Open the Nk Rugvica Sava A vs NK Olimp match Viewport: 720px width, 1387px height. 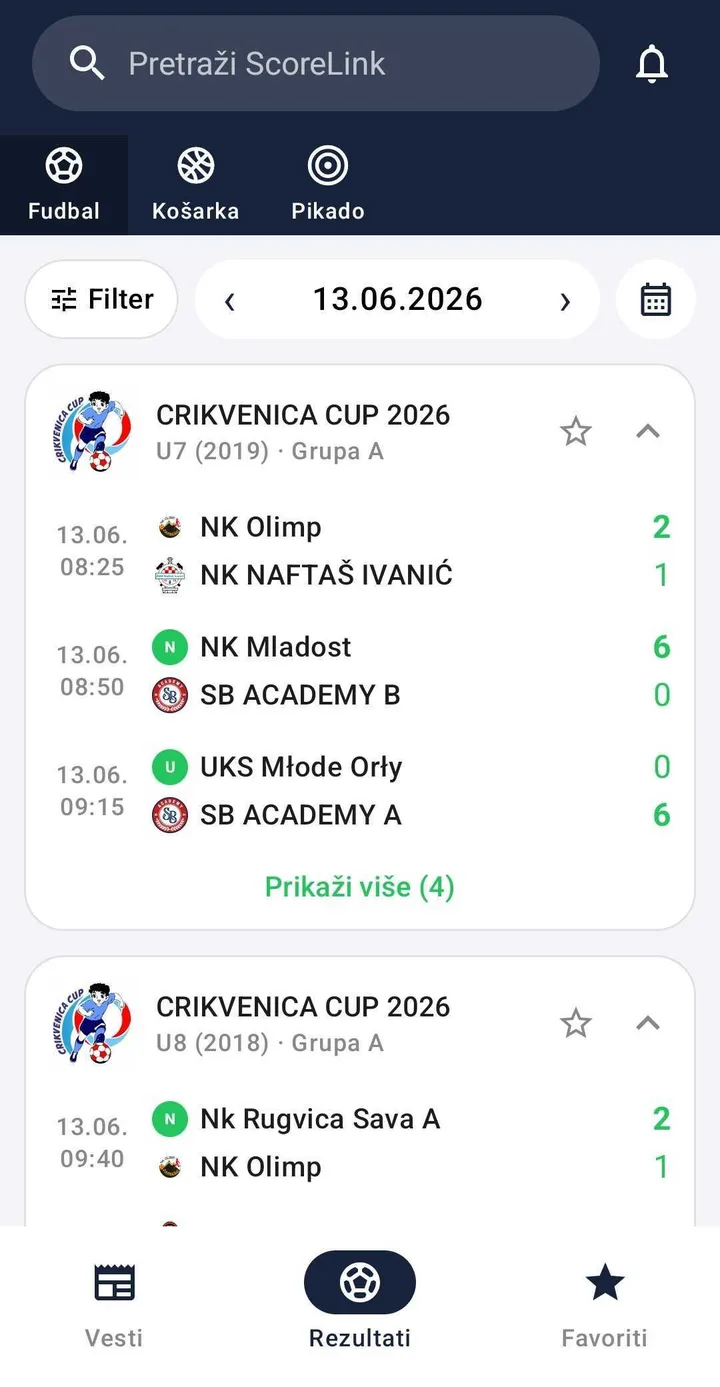pyautogui.click(x=360, y=1143)
